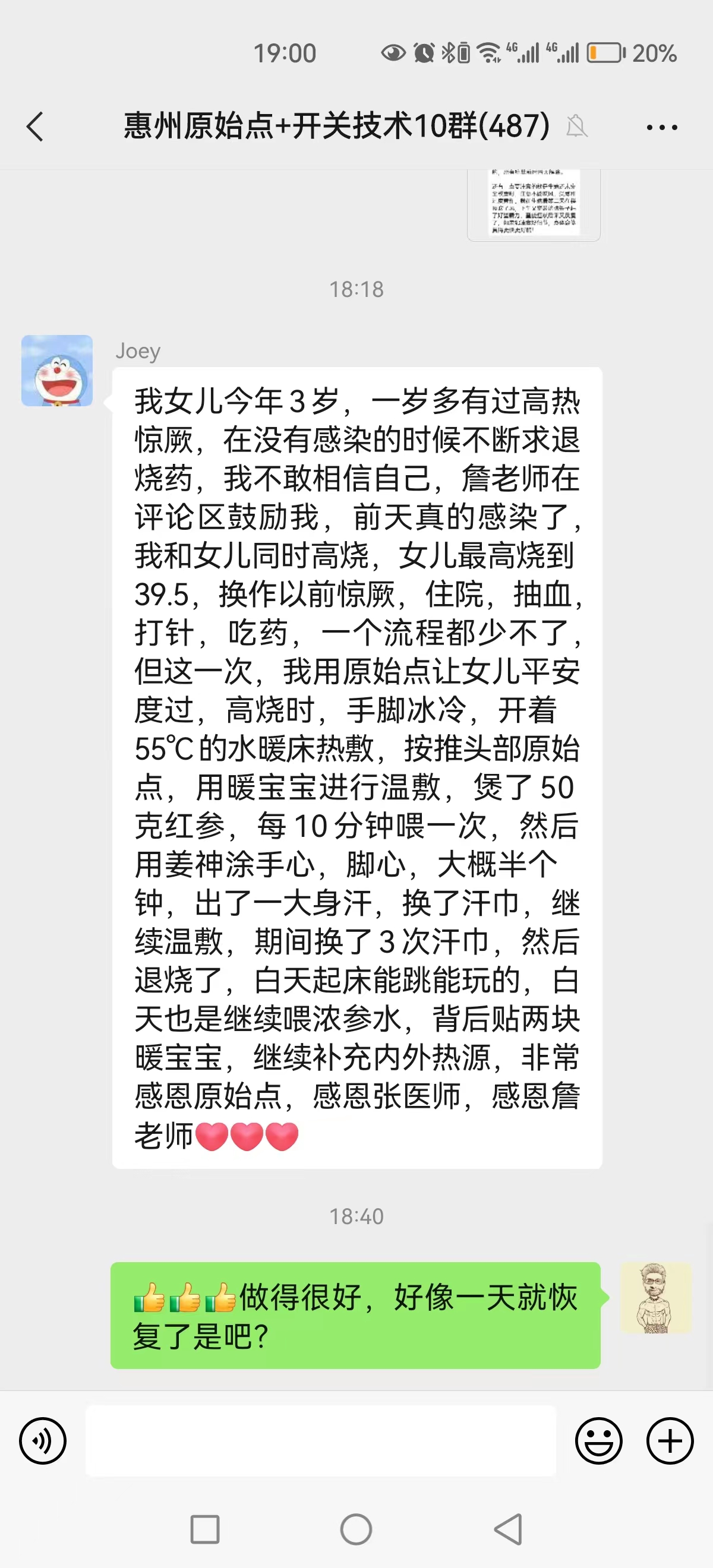The width and height of the screenshot is (713, 1568).
Task: Open the emoji sticker panel
Action: tap(598, 1440)
